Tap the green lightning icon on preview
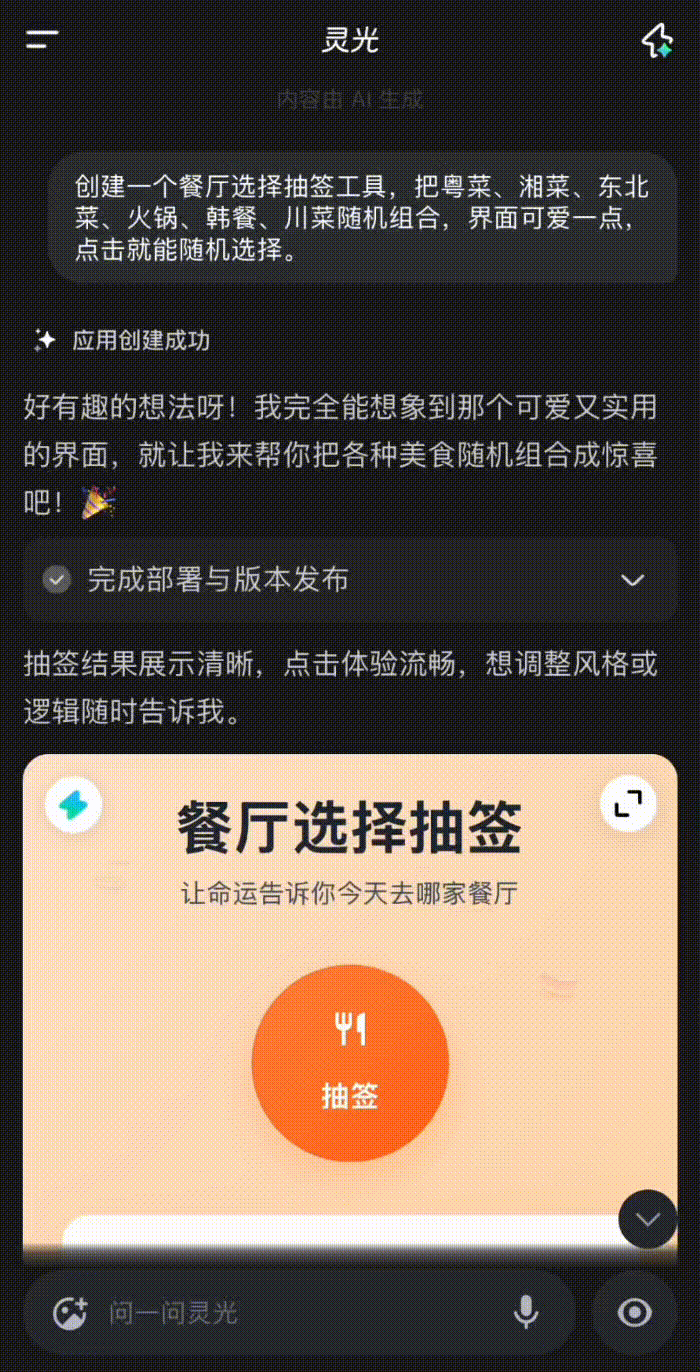Screen dimensions: 700x1372 pyautogui.click(x=73, y=803)
